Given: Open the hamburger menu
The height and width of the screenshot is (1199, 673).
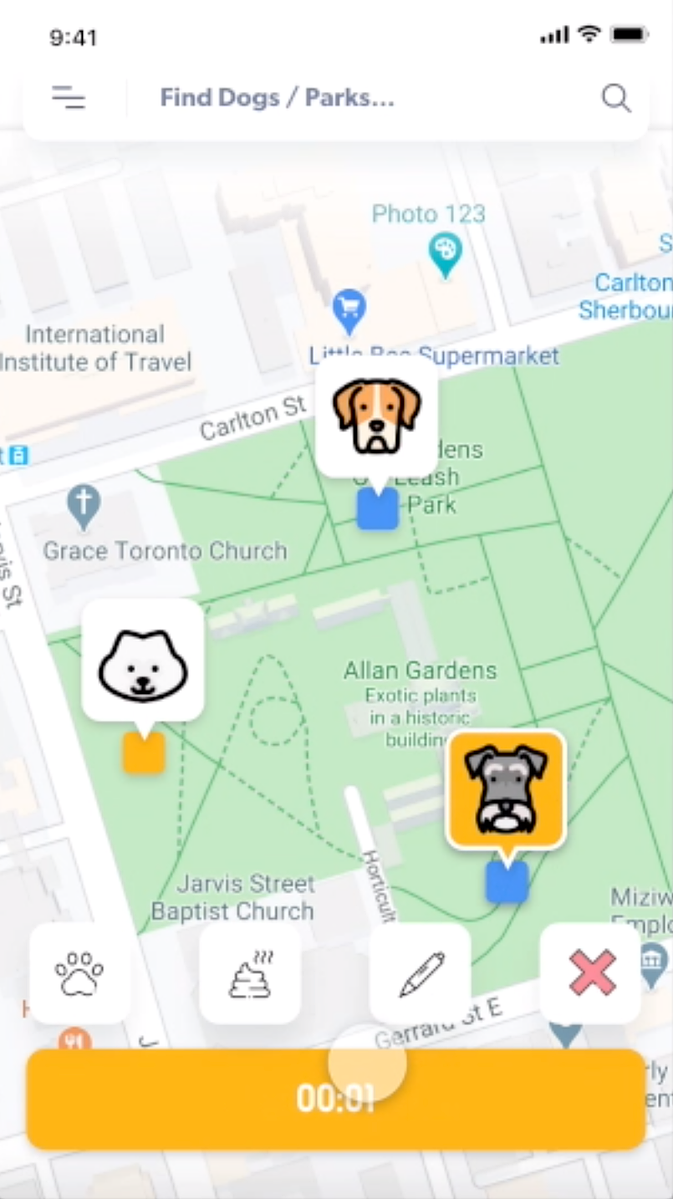Looking at the screenshot, I should pos(69,98).
